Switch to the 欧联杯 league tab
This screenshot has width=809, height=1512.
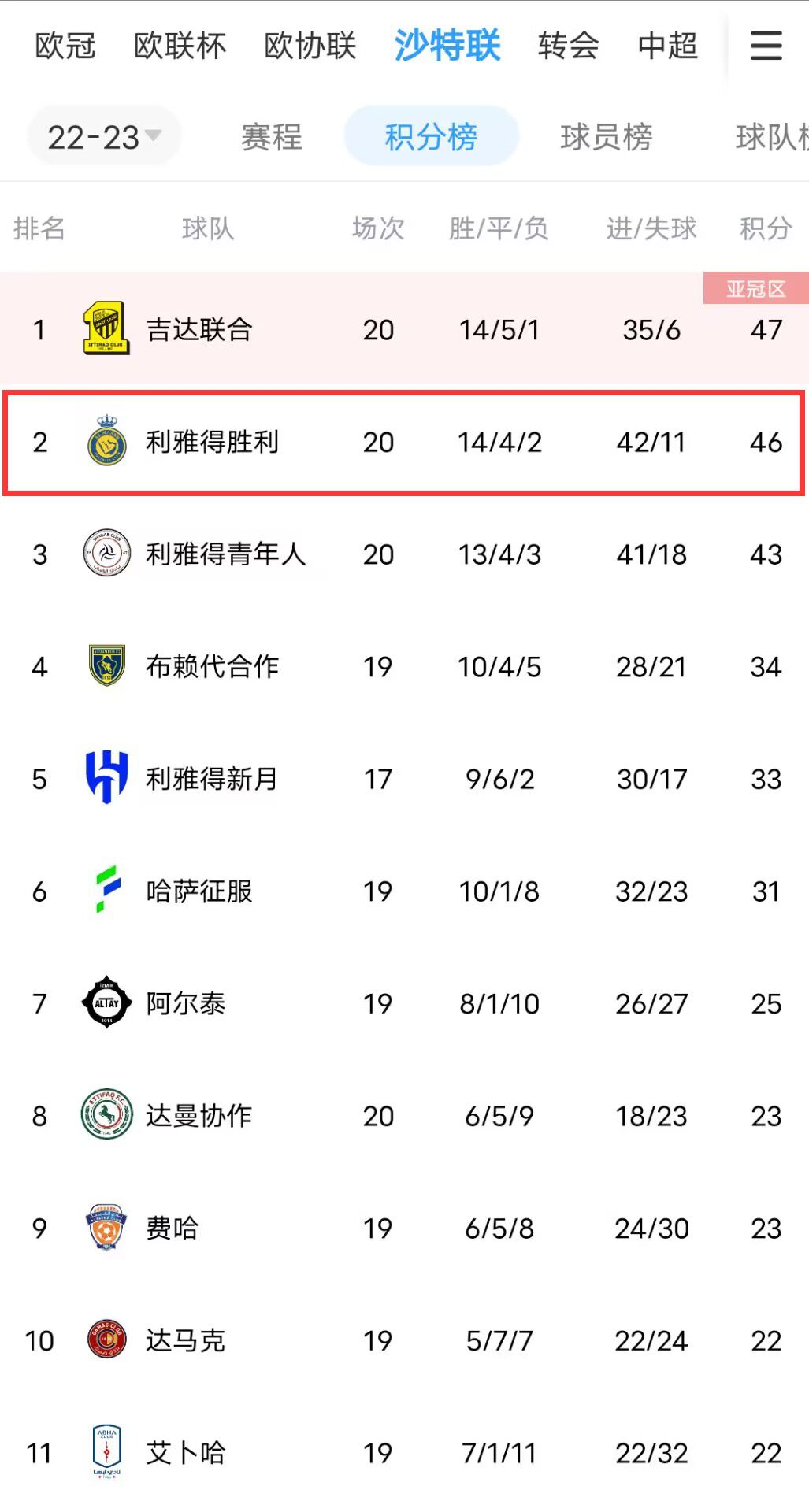pos(180,46)
